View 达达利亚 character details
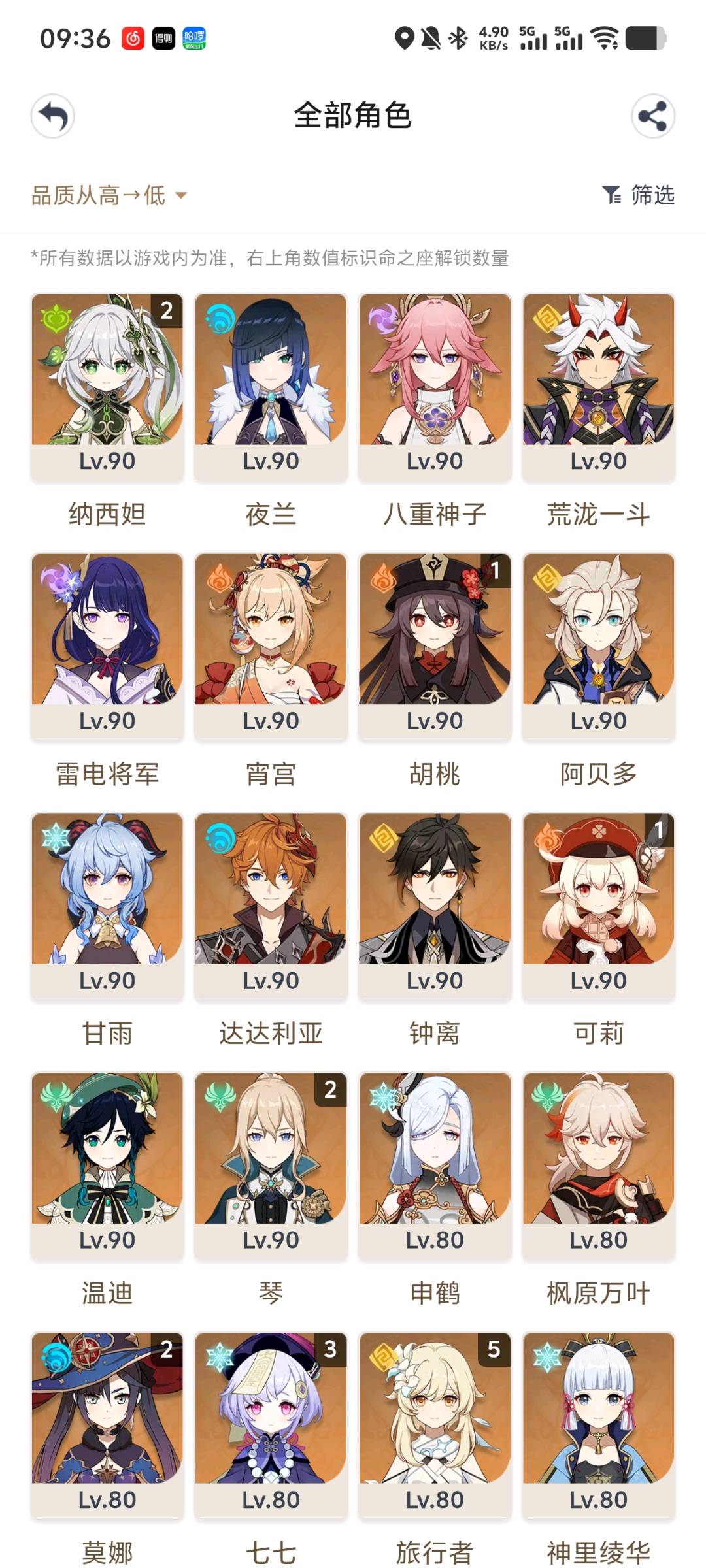The width and height of the screenshot is (706, 1568). [x=271, y=906]
